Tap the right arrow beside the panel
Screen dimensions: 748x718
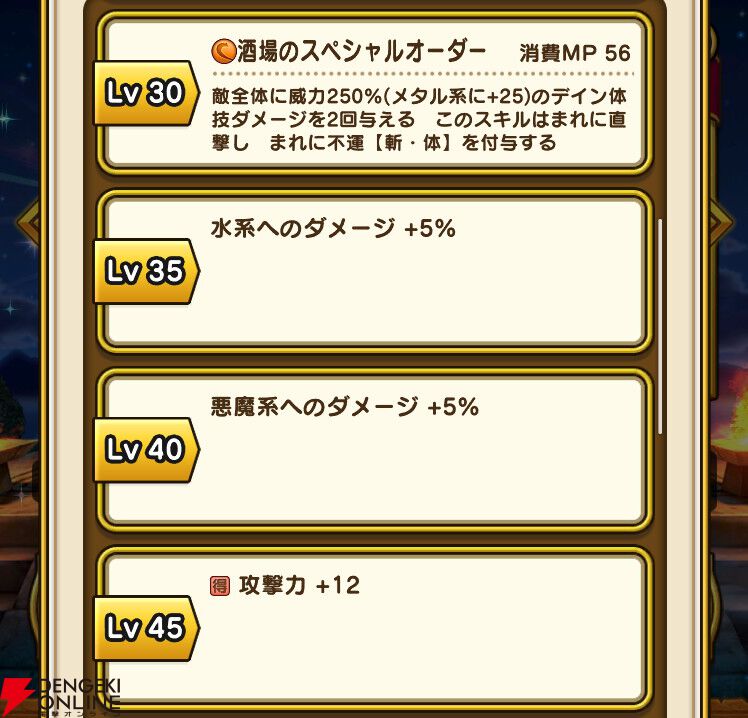(x=721, y=222)
